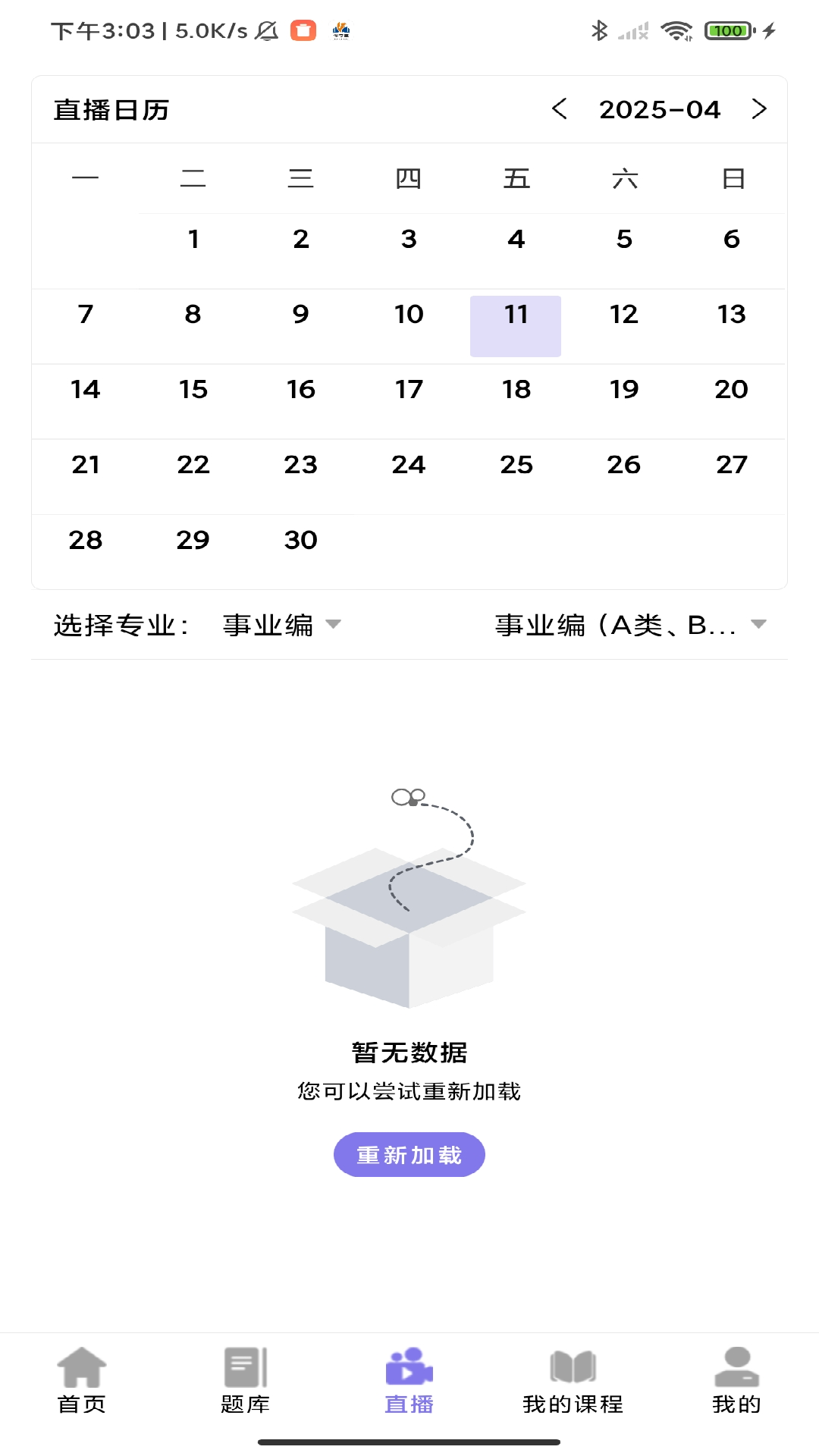Screen dimensions: 819x1456
Task: Click the left arrow to view previous month
Action: [560, 109]
